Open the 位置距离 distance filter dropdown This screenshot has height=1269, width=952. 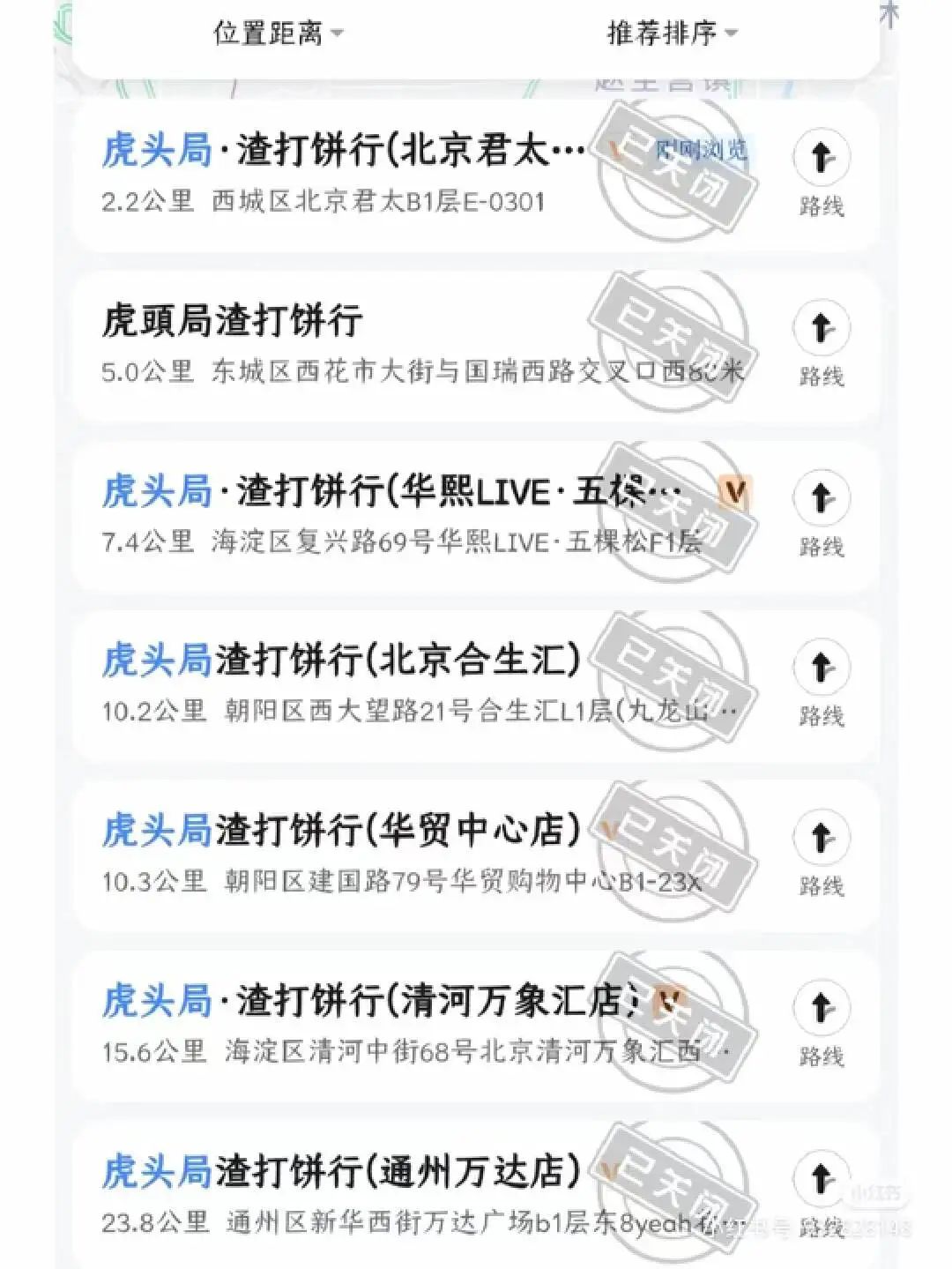tap(278, 34)
